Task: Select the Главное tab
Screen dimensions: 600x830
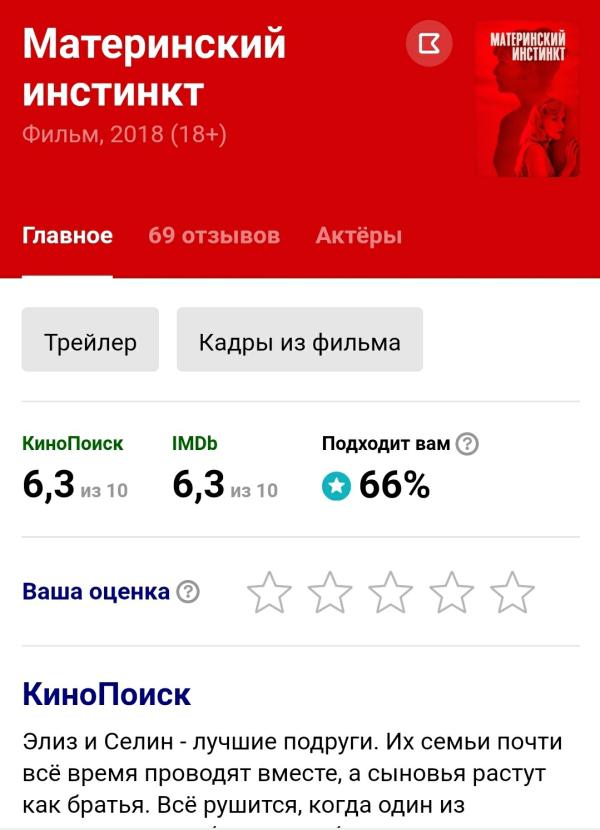Action: tap(67, 236)
